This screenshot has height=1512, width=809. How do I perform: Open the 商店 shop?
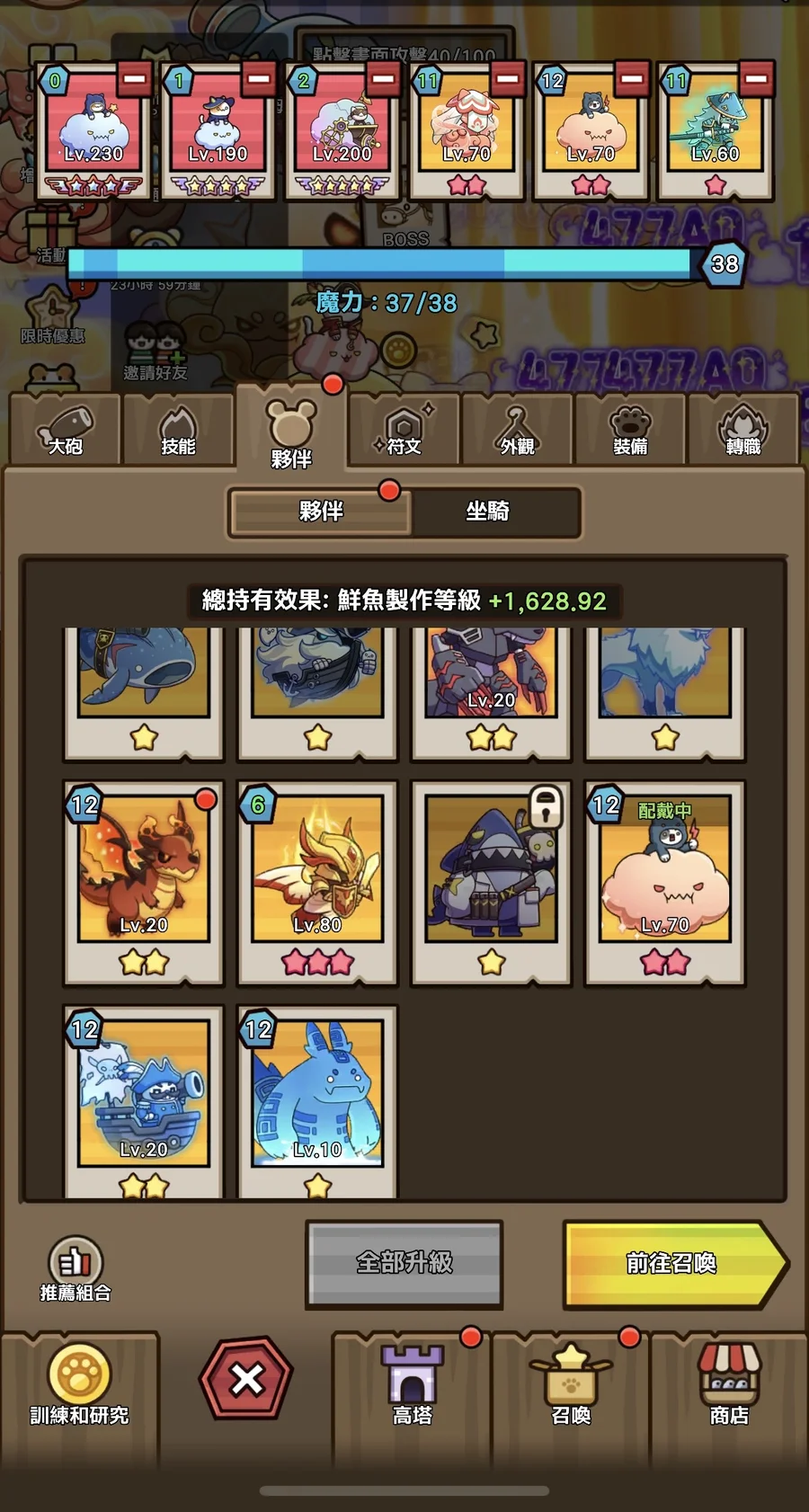tap(729, 1384)
